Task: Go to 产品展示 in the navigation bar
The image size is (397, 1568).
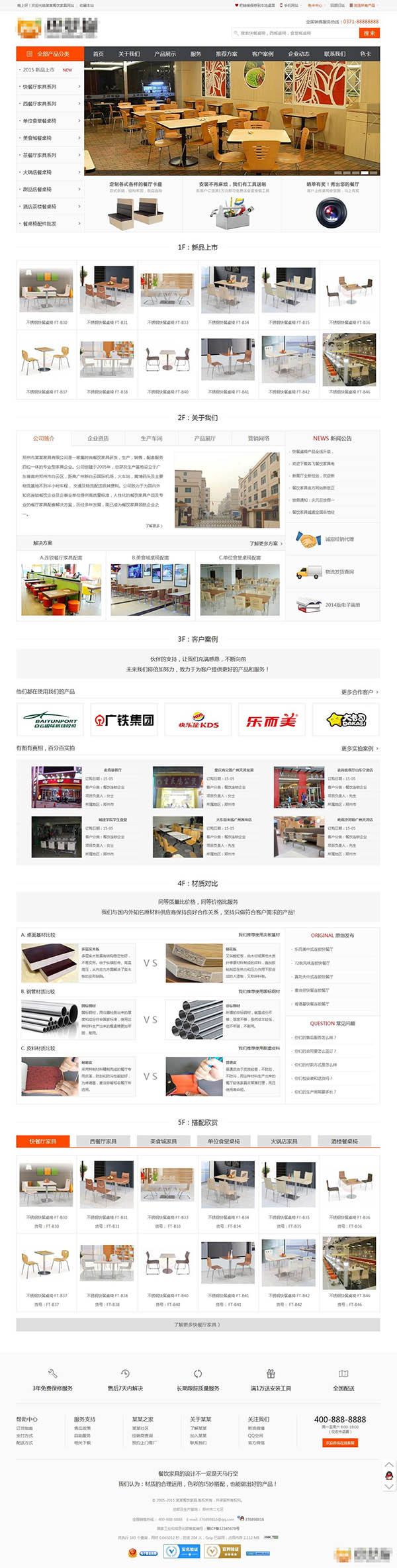Action: point(165,54)
